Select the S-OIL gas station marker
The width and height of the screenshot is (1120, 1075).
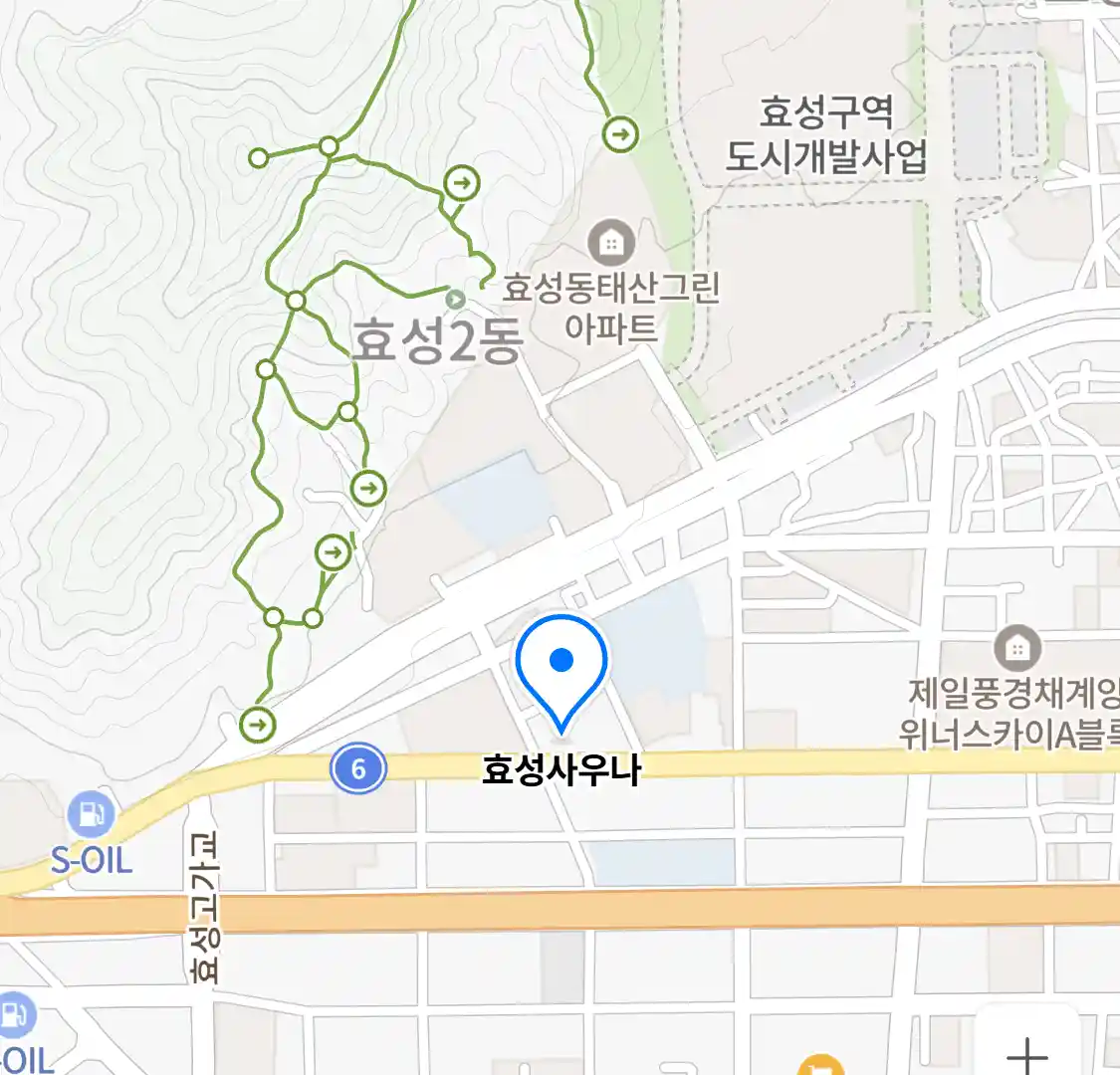tap(91, 815)
